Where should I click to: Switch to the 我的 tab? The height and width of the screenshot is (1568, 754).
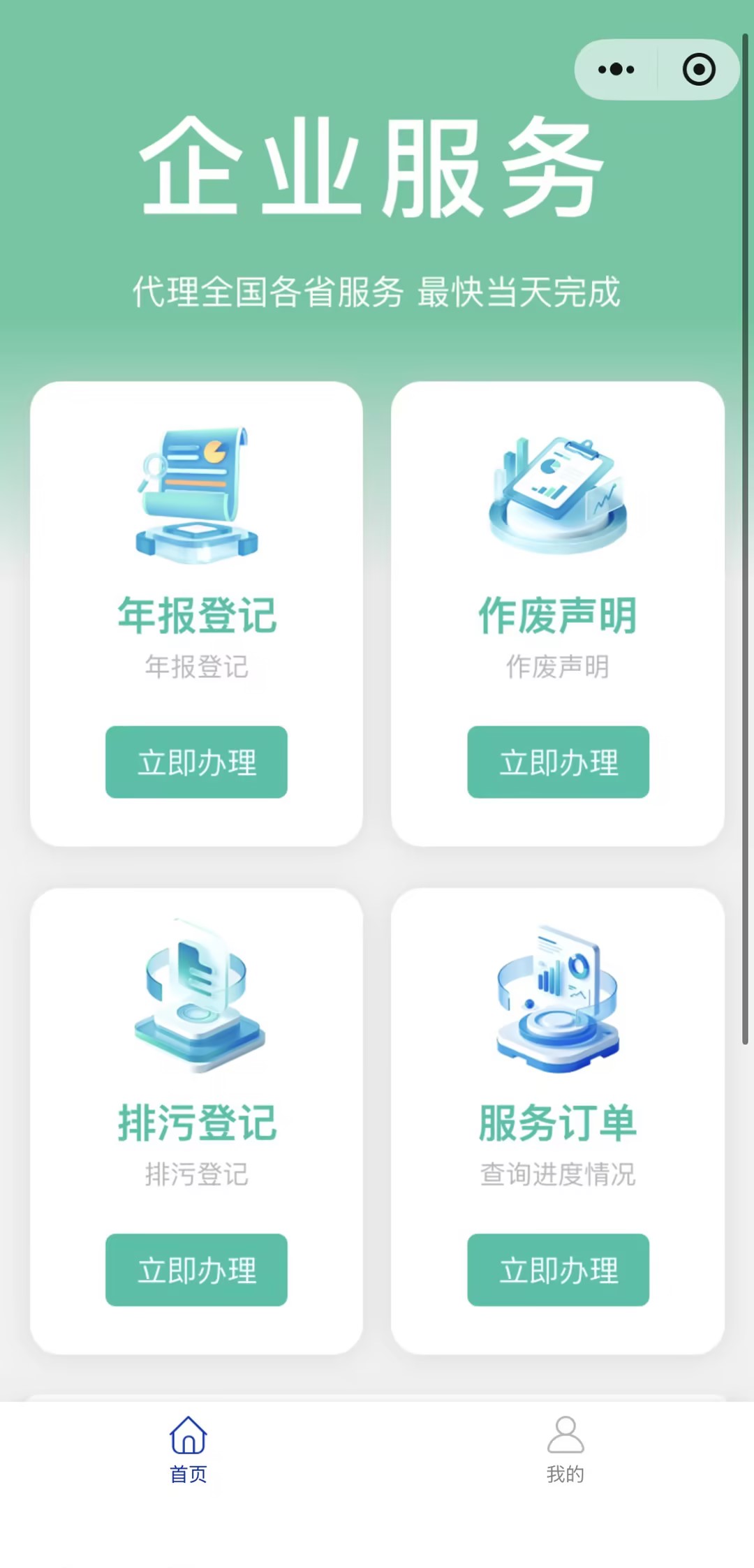pos(565,1449)
